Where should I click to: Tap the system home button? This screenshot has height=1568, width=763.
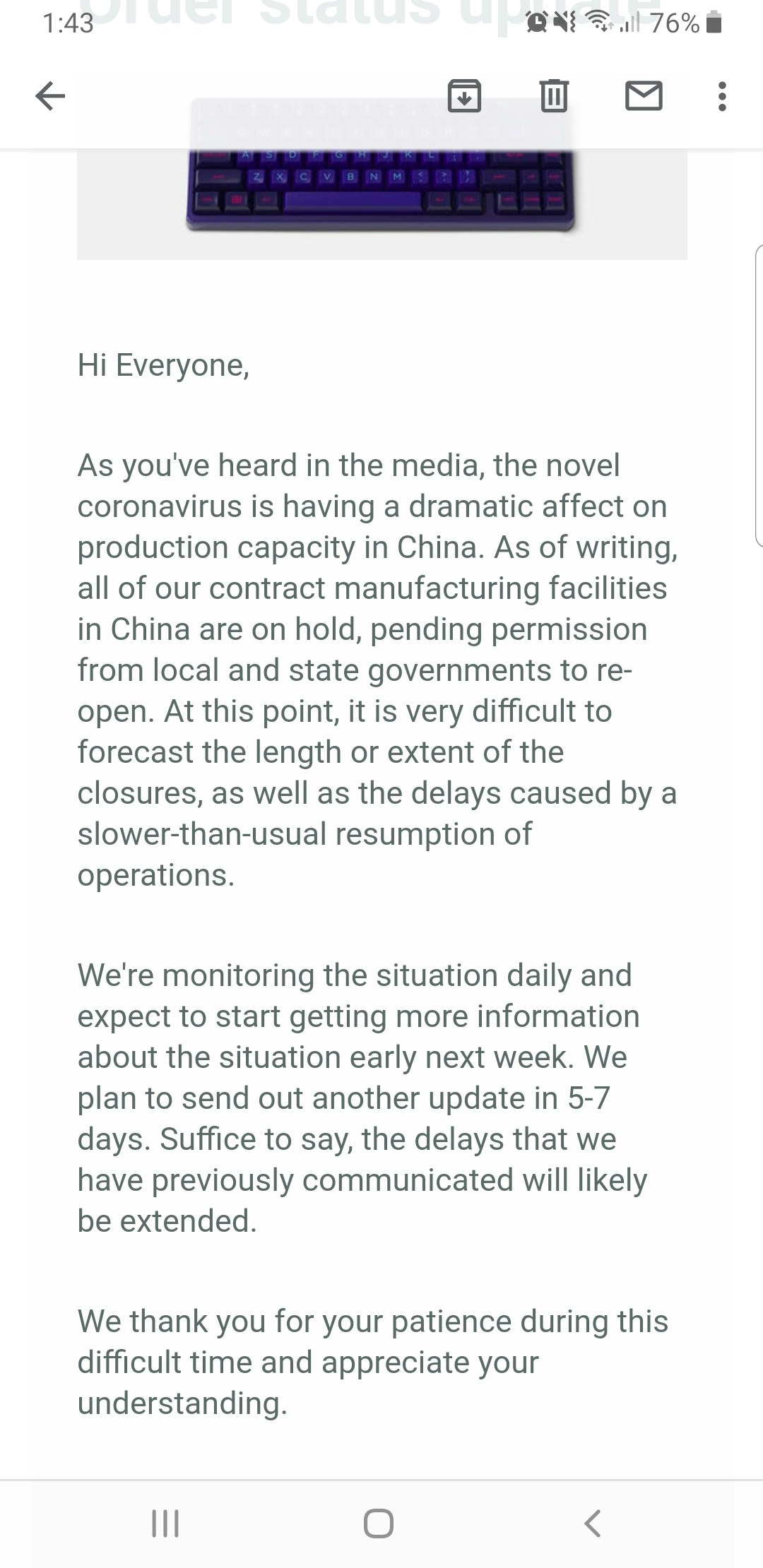click(x=379, y=1523)
